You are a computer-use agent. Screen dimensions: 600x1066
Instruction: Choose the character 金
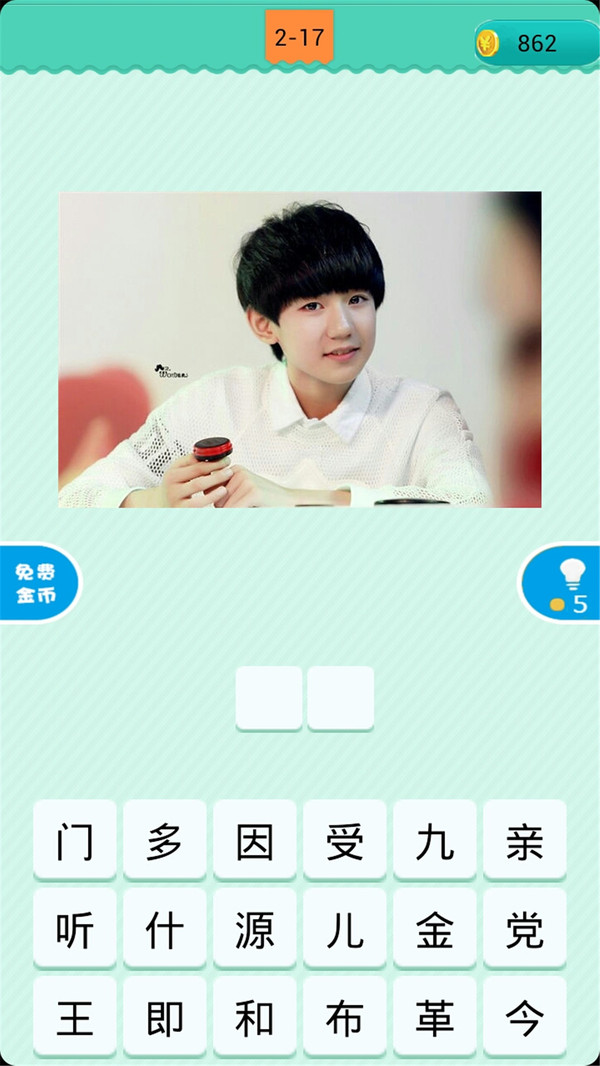435,930
